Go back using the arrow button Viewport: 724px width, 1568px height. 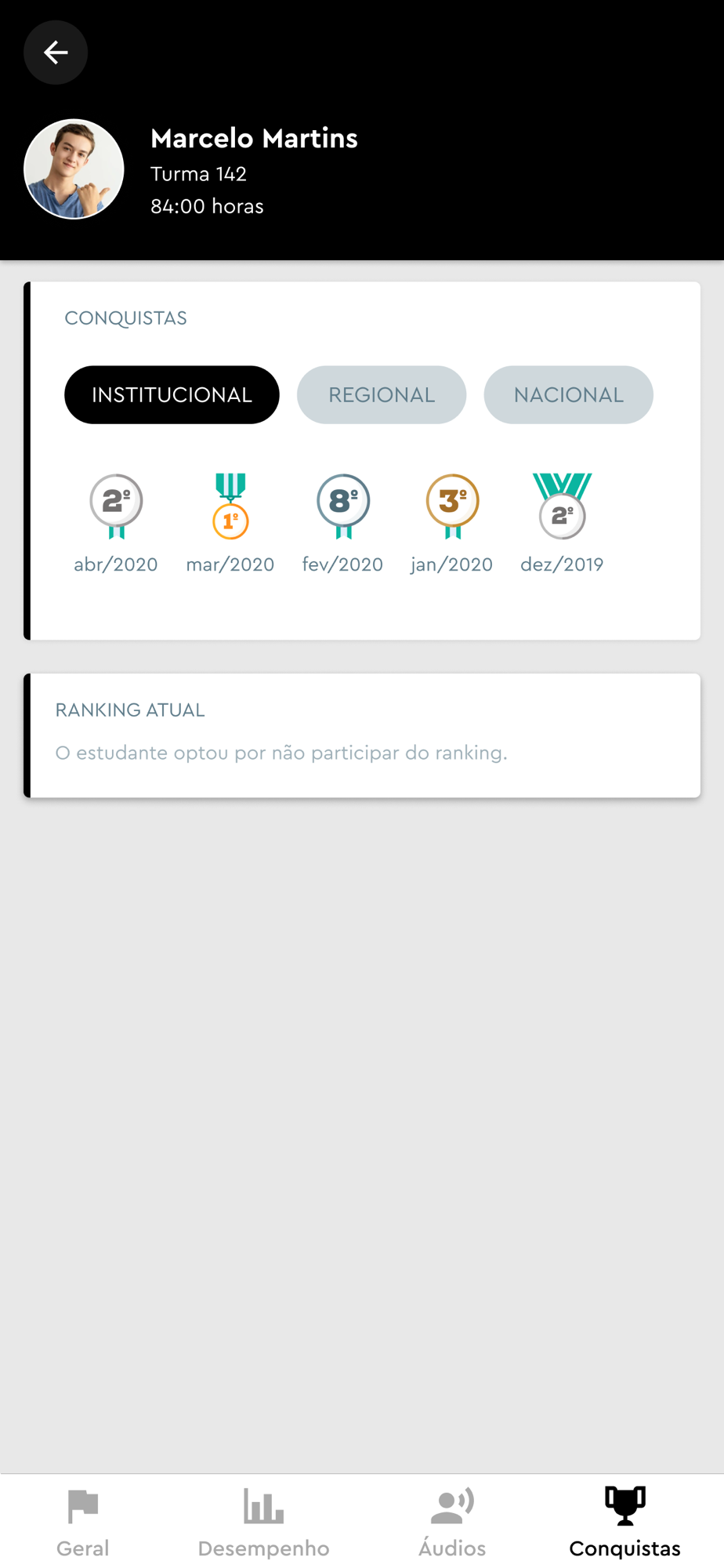(56, 53)
